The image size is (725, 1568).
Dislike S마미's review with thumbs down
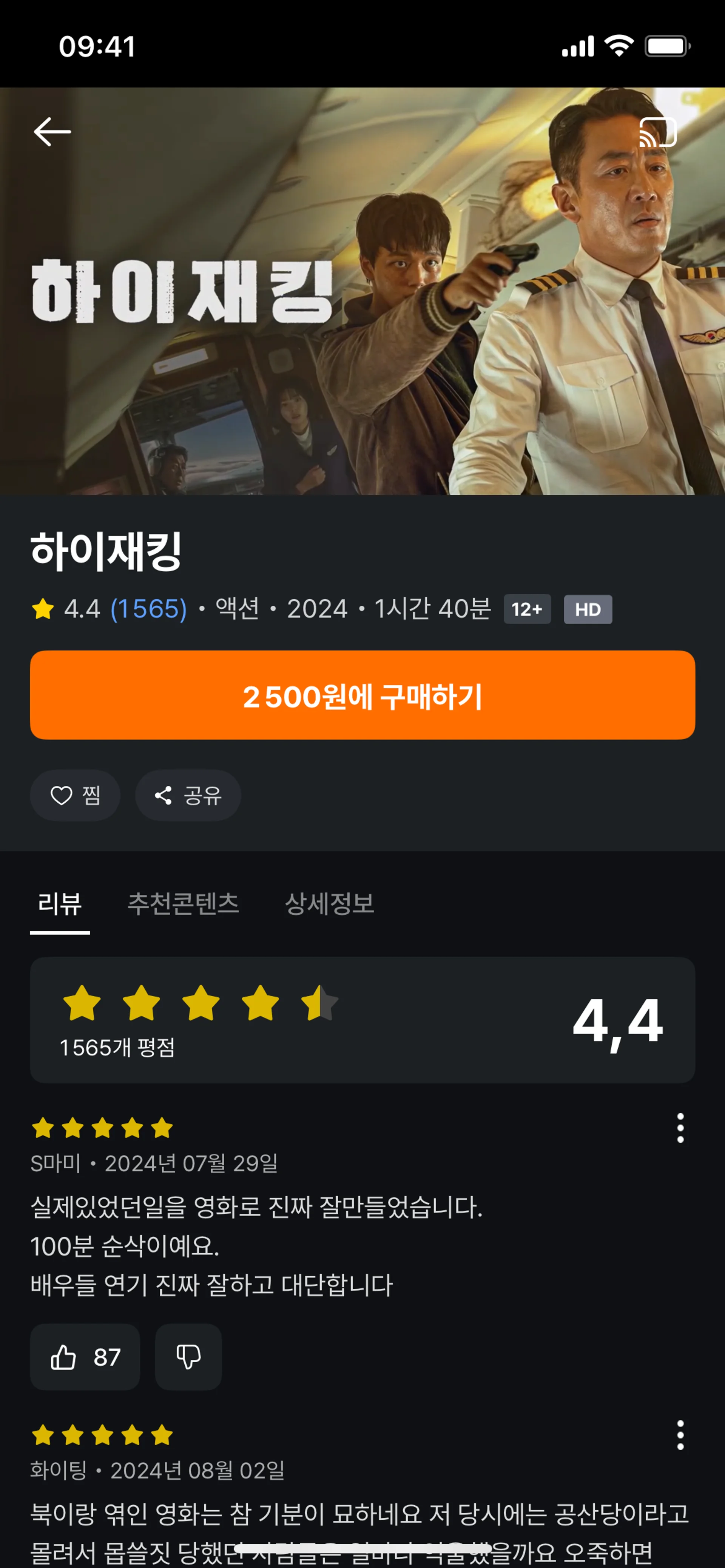[x=188, y=1357]
